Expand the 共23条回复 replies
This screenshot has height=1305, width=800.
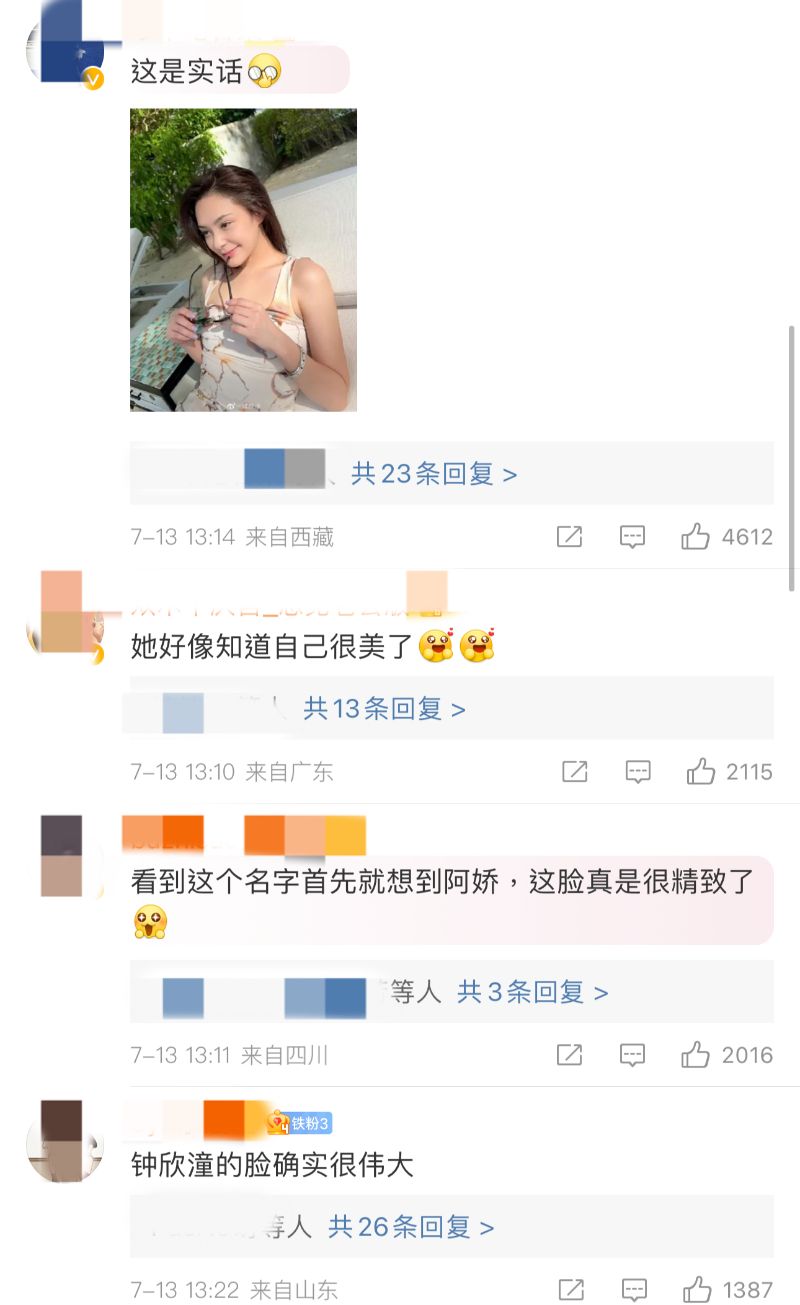[433, 473]
